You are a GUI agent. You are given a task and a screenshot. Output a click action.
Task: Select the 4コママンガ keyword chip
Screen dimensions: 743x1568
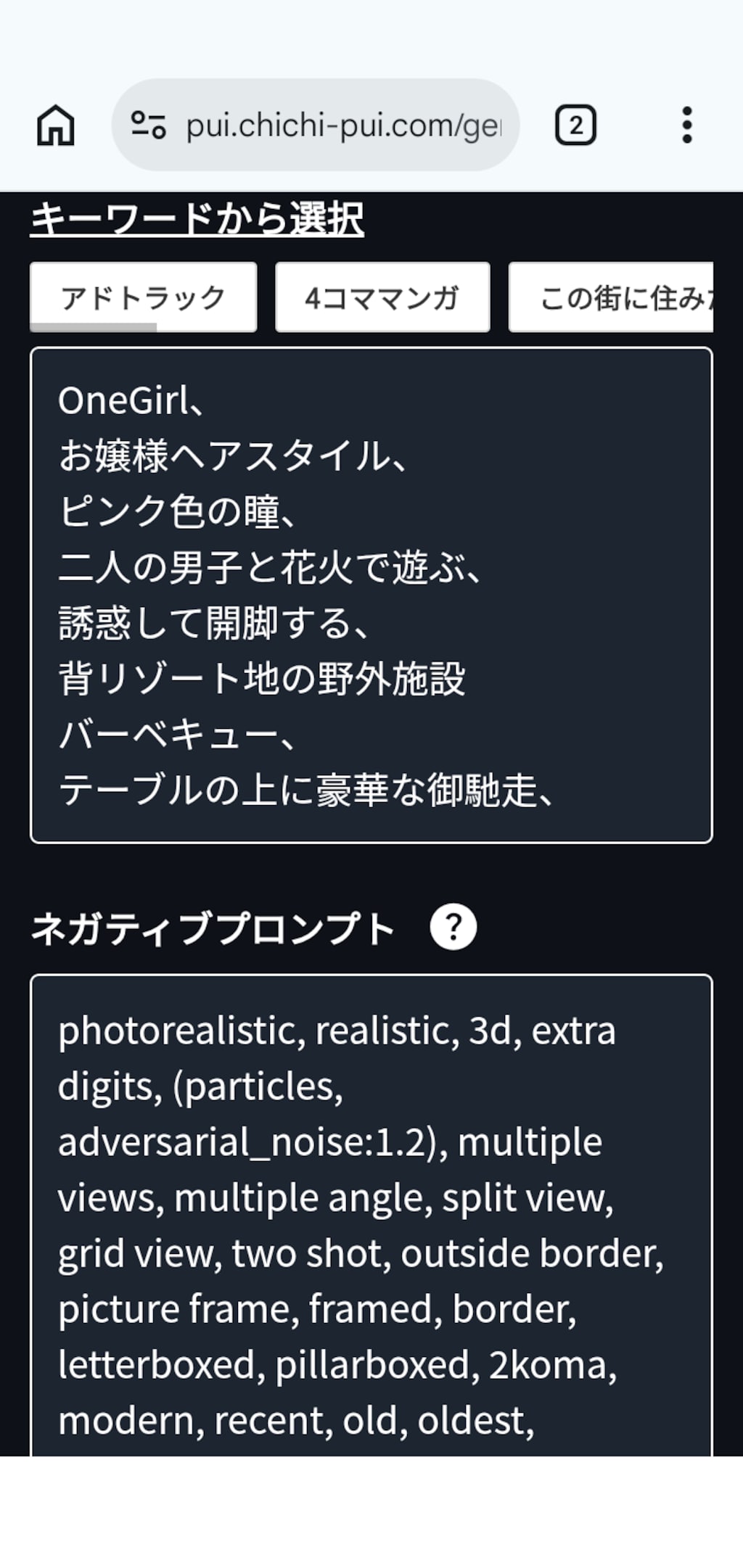point(382,297)
